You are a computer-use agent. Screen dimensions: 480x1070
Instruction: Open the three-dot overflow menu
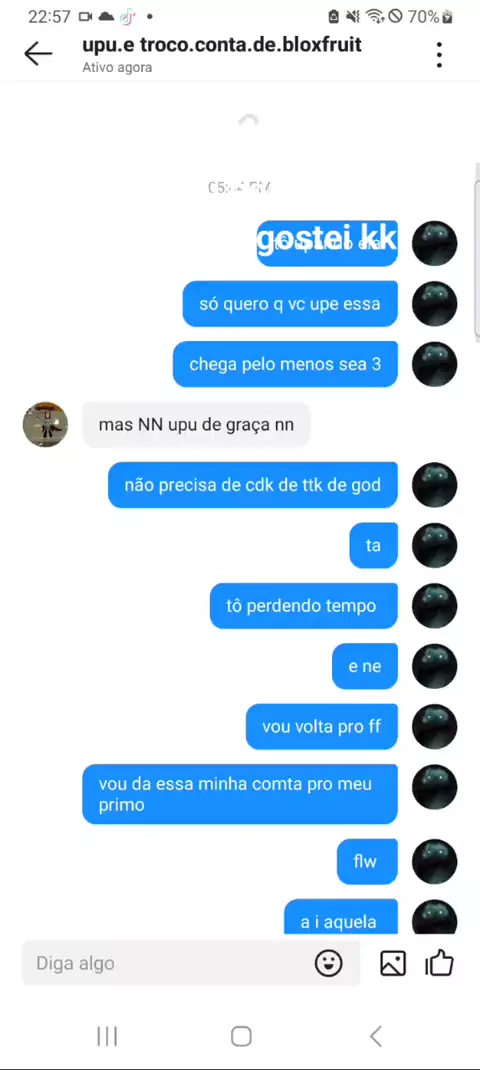440,55
